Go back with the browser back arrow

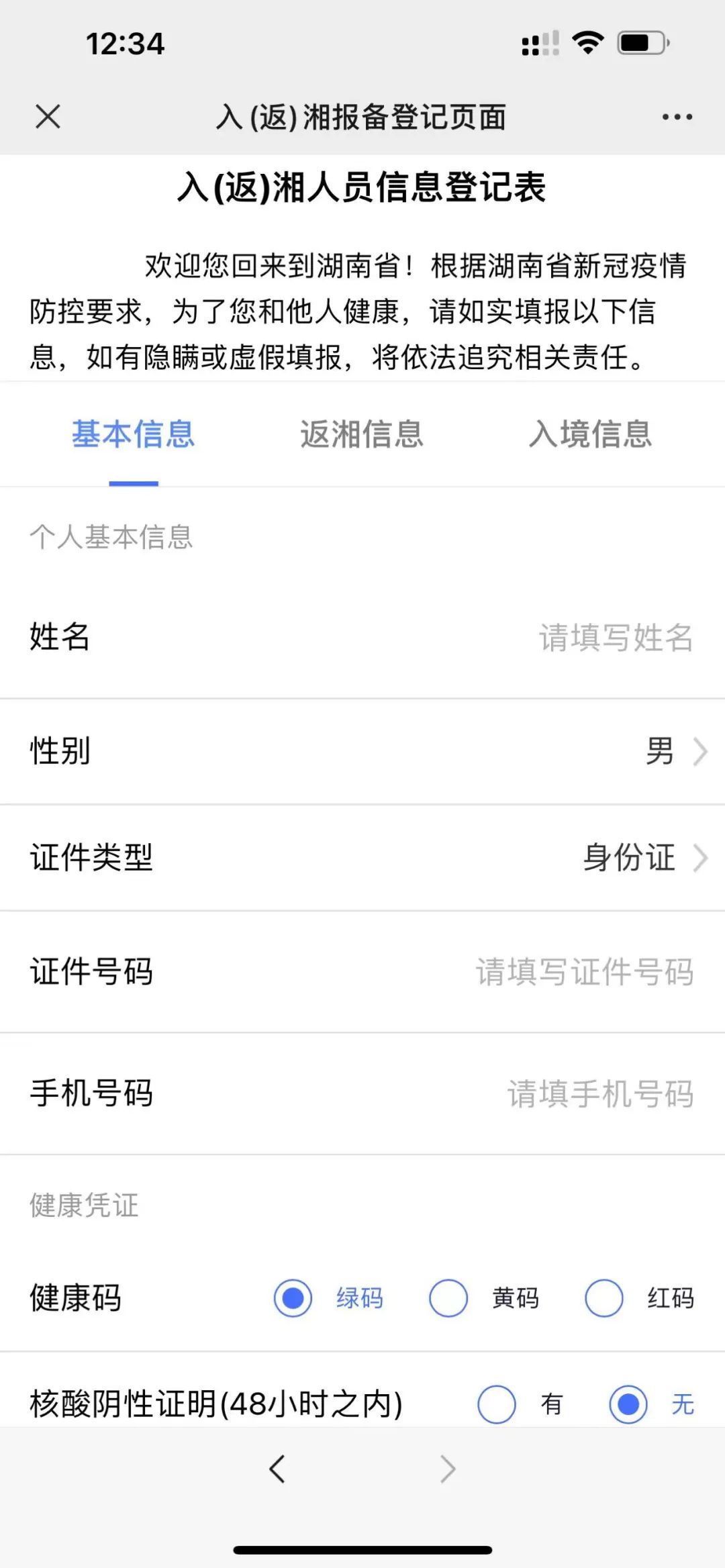point(277,1469)
